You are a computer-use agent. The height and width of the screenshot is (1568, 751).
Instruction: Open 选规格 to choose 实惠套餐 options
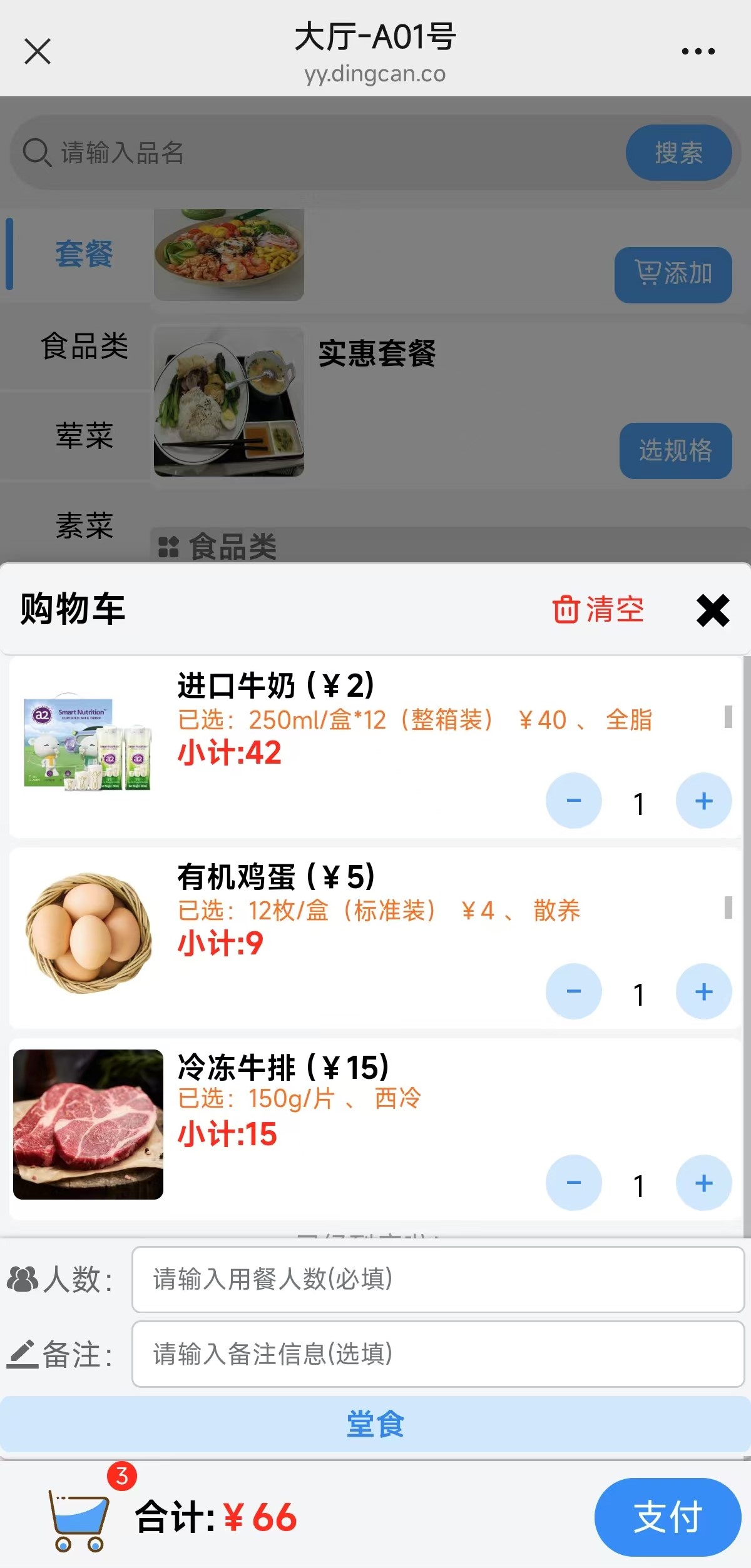tap(676, 452)
